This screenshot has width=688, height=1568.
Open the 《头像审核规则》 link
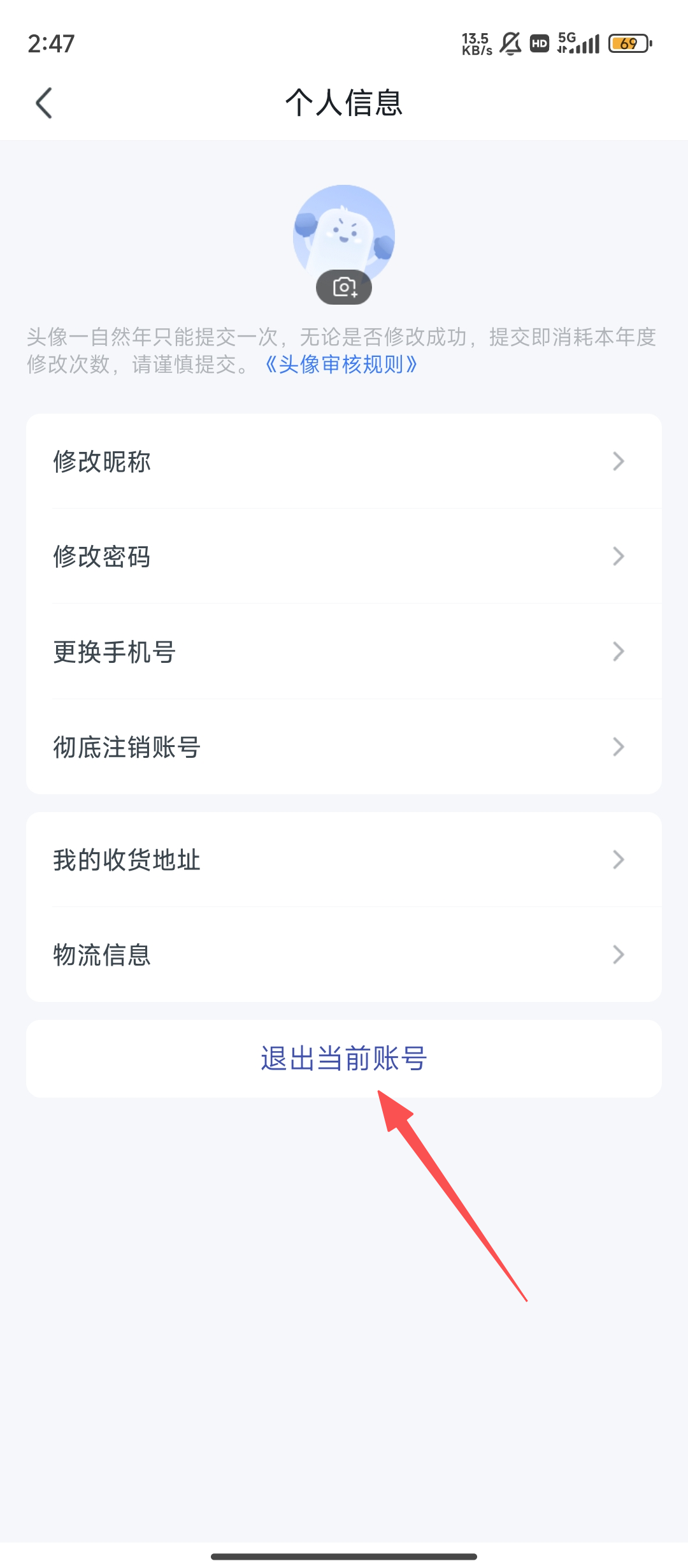tap(341, 365)
